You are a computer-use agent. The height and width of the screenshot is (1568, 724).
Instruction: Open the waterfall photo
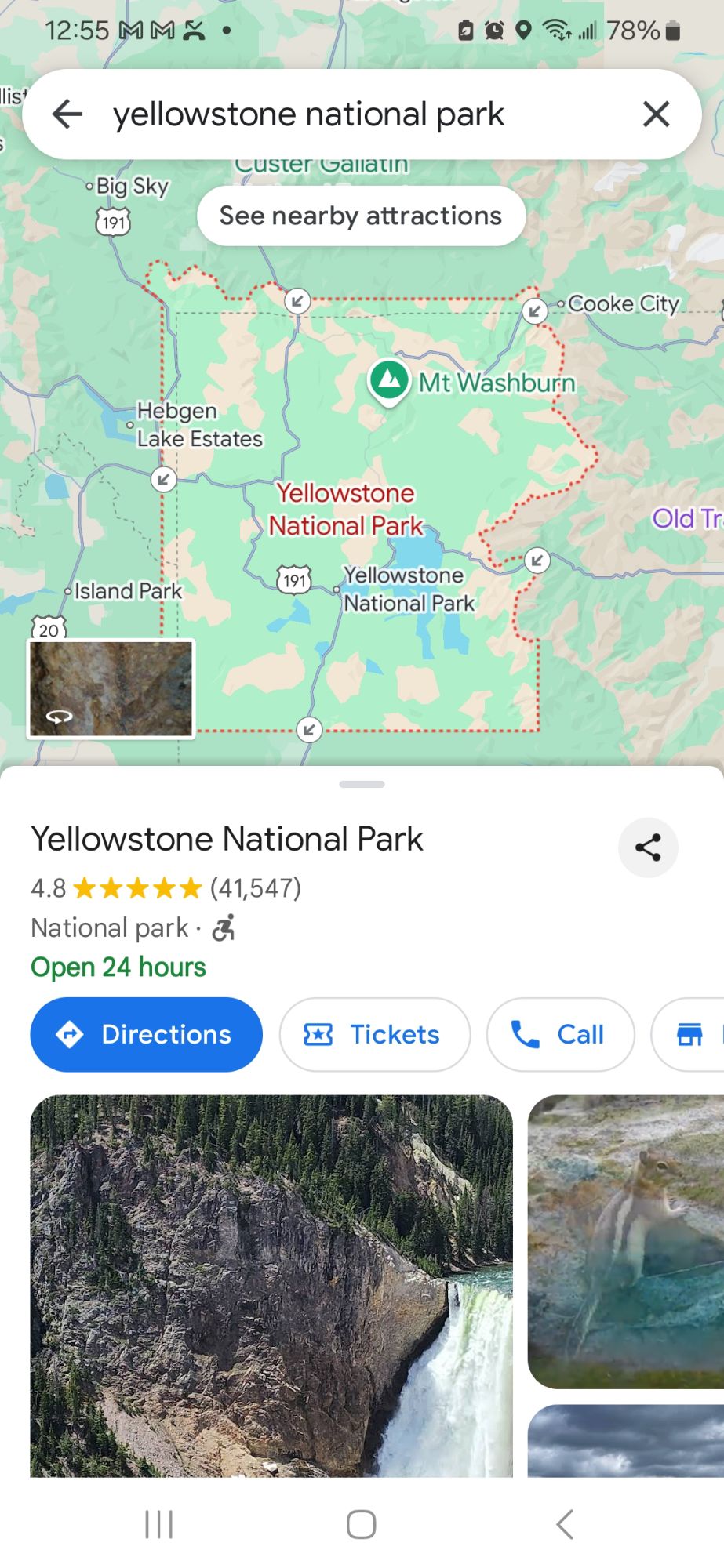point(271,1286)
